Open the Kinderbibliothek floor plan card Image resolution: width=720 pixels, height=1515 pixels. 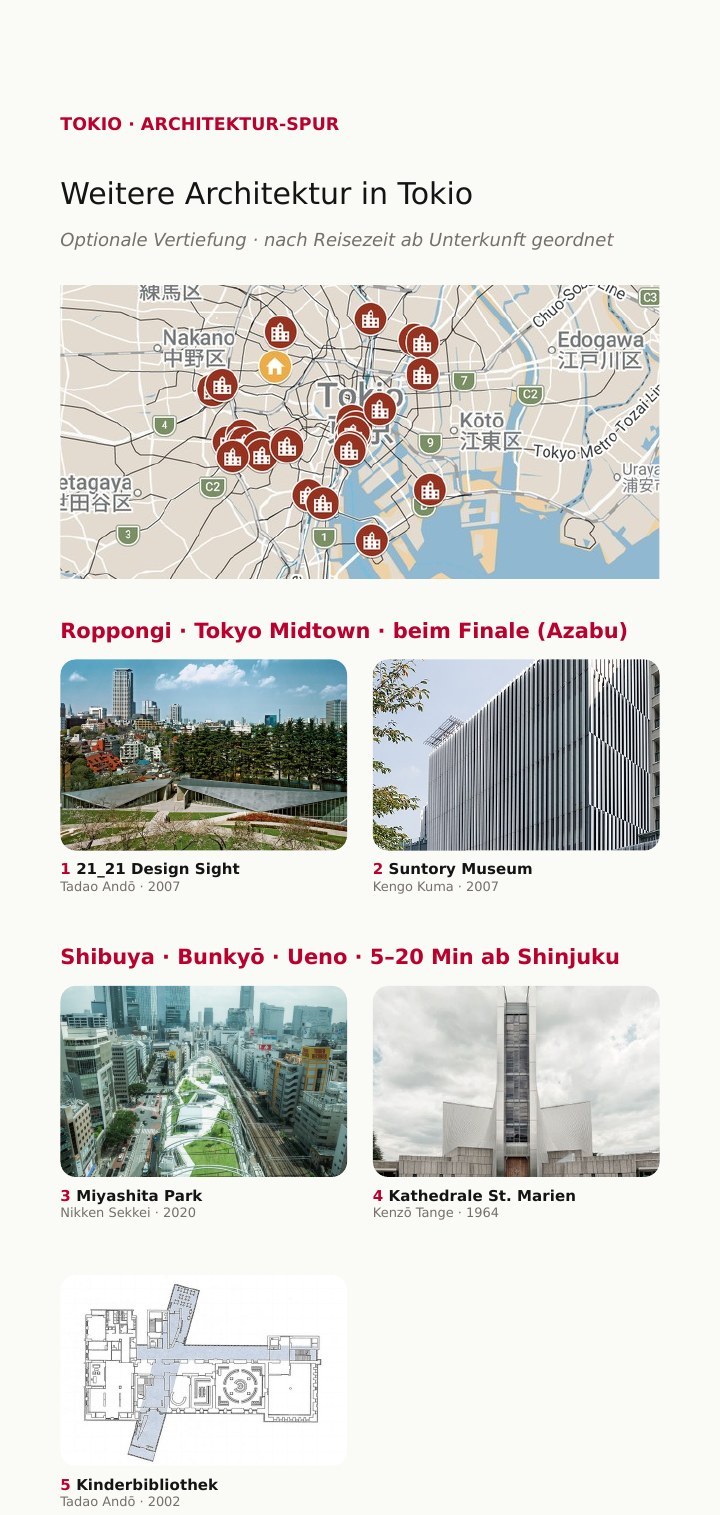(x=204, y=1391)
